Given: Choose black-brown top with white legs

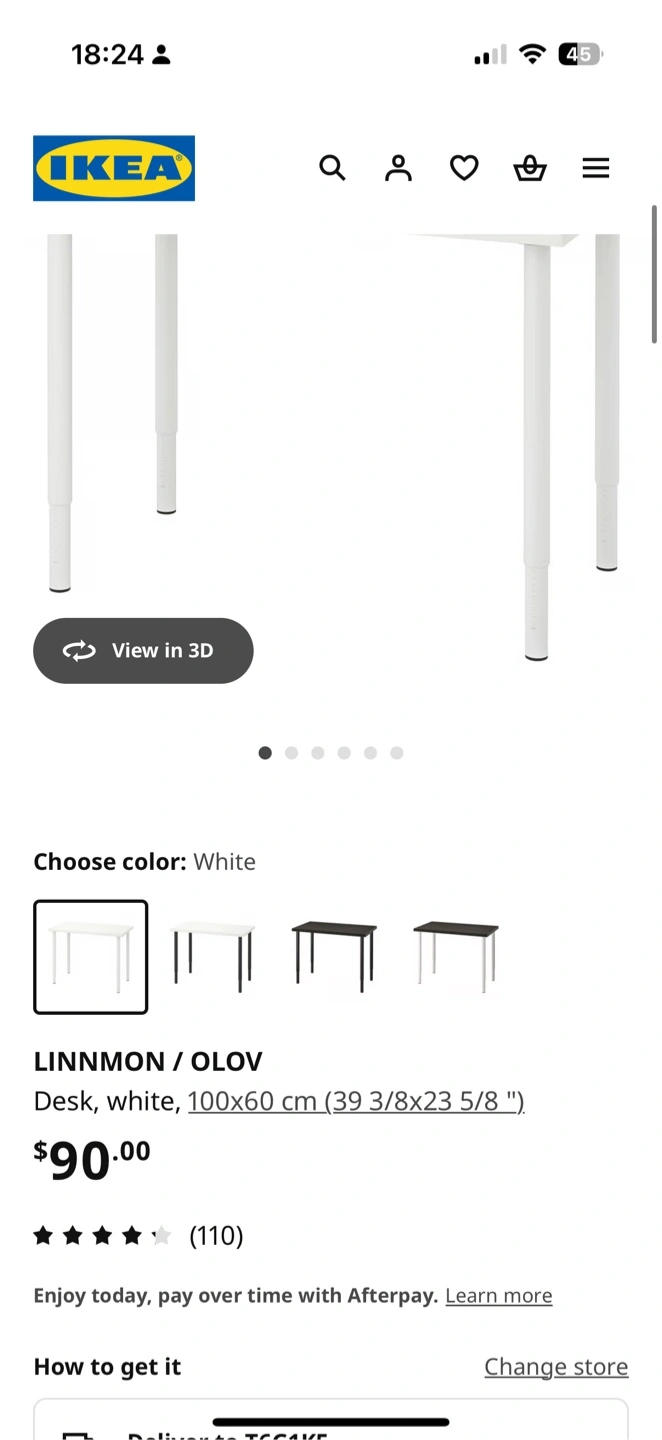Looking at the screenshot, I should tap(456, 957).
